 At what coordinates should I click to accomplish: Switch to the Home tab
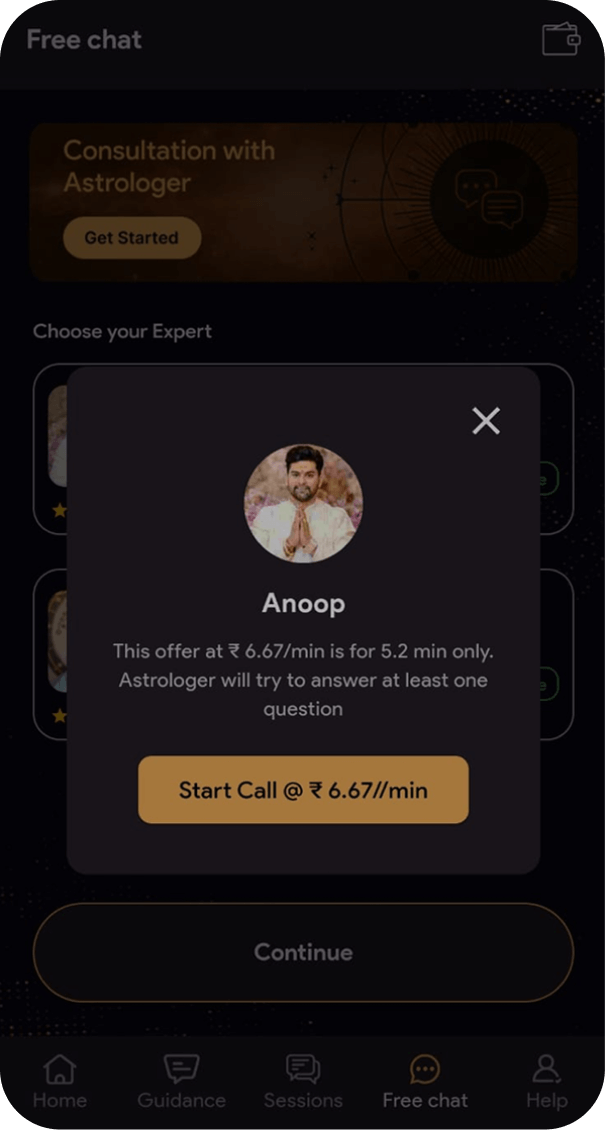click(60, 1082)
